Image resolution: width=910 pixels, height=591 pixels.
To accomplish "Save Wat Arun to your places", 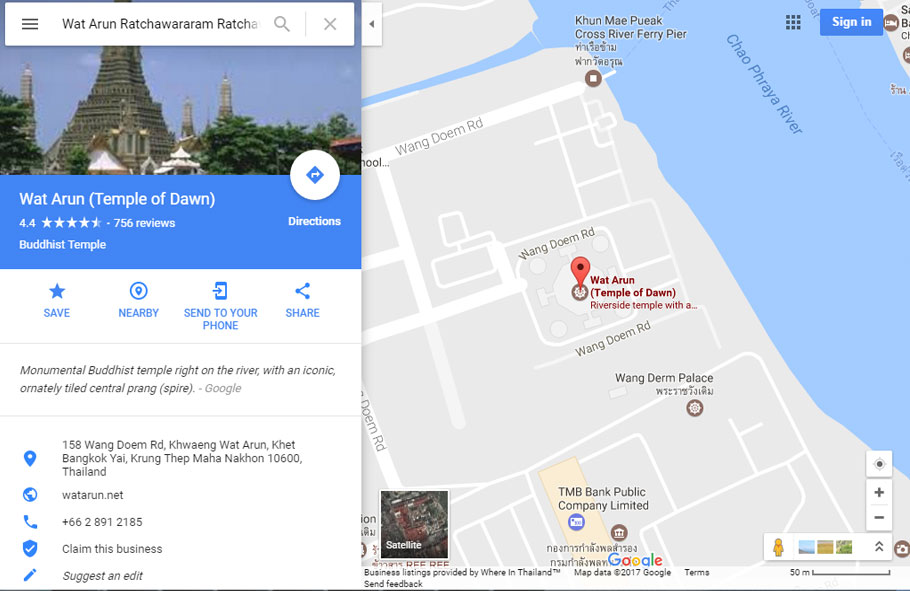I will [57, 300].
